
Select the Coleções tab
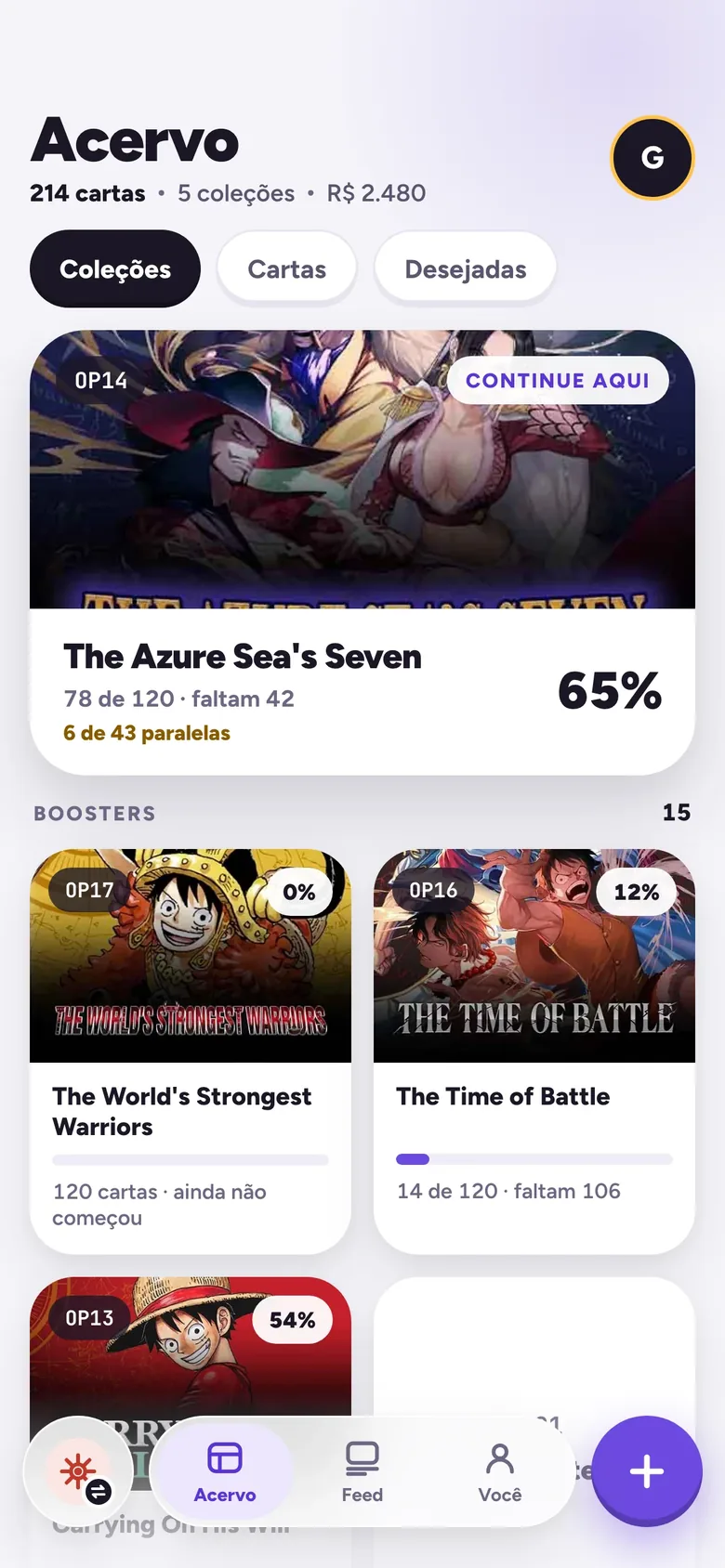[115, 268]
